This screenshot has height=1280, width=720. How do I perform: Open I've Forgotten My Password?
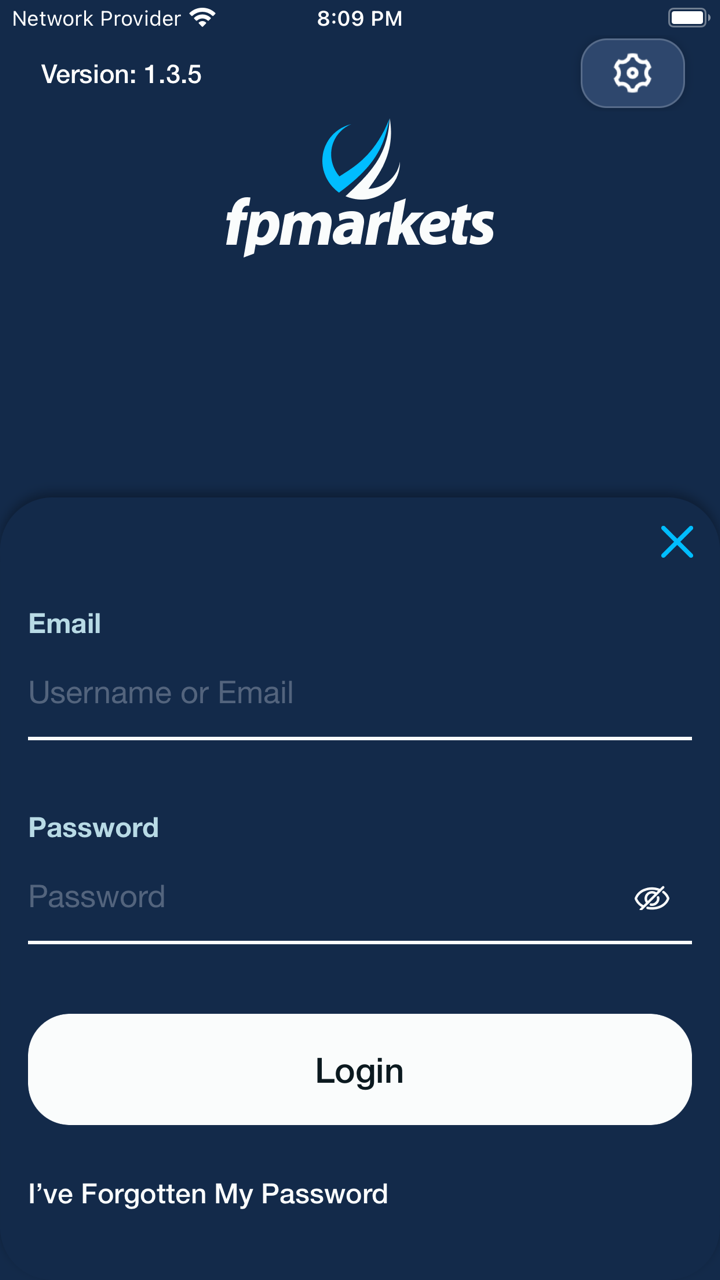click(x=208, y=1193)
